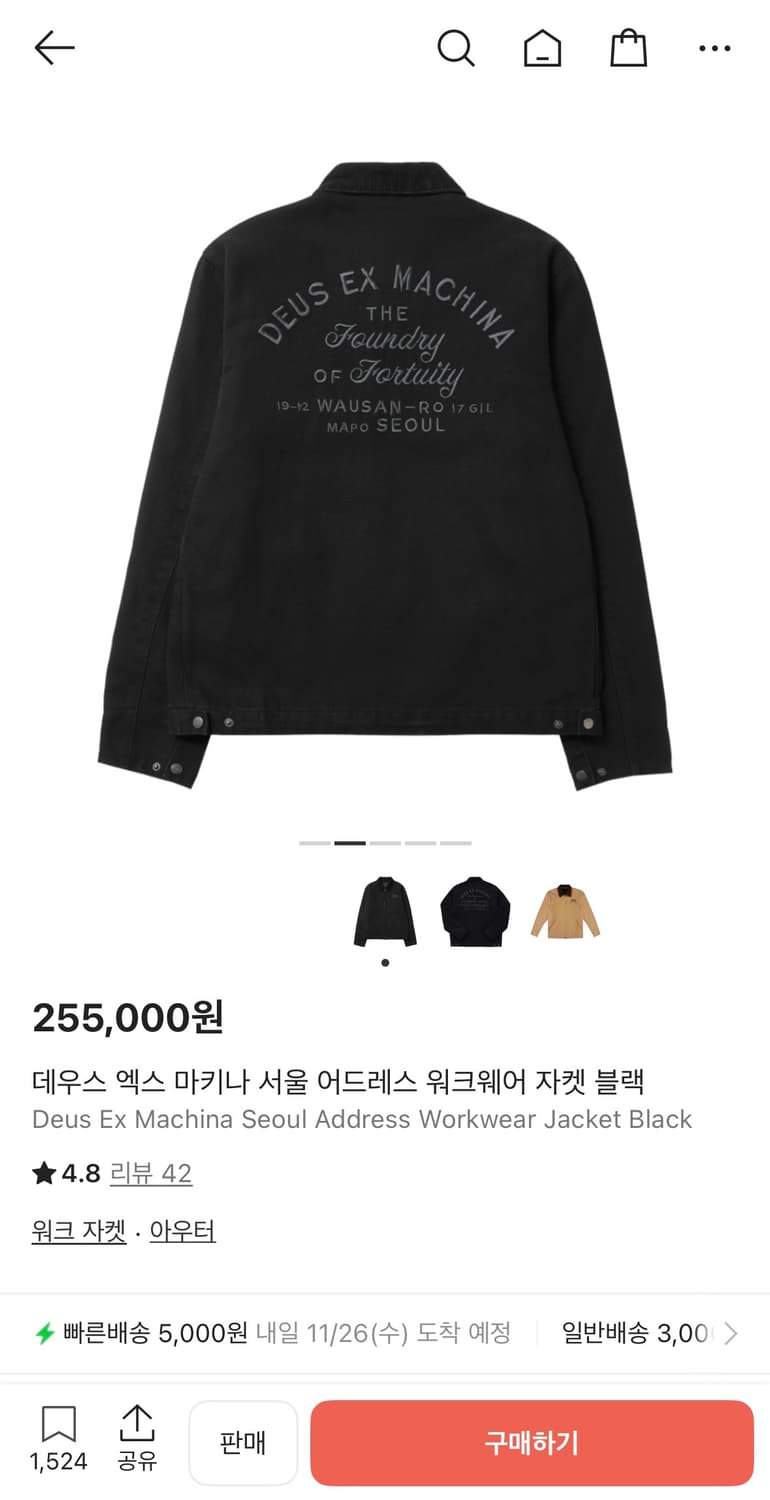Tap the 판매 sell button

click(x=243, y=1441)
